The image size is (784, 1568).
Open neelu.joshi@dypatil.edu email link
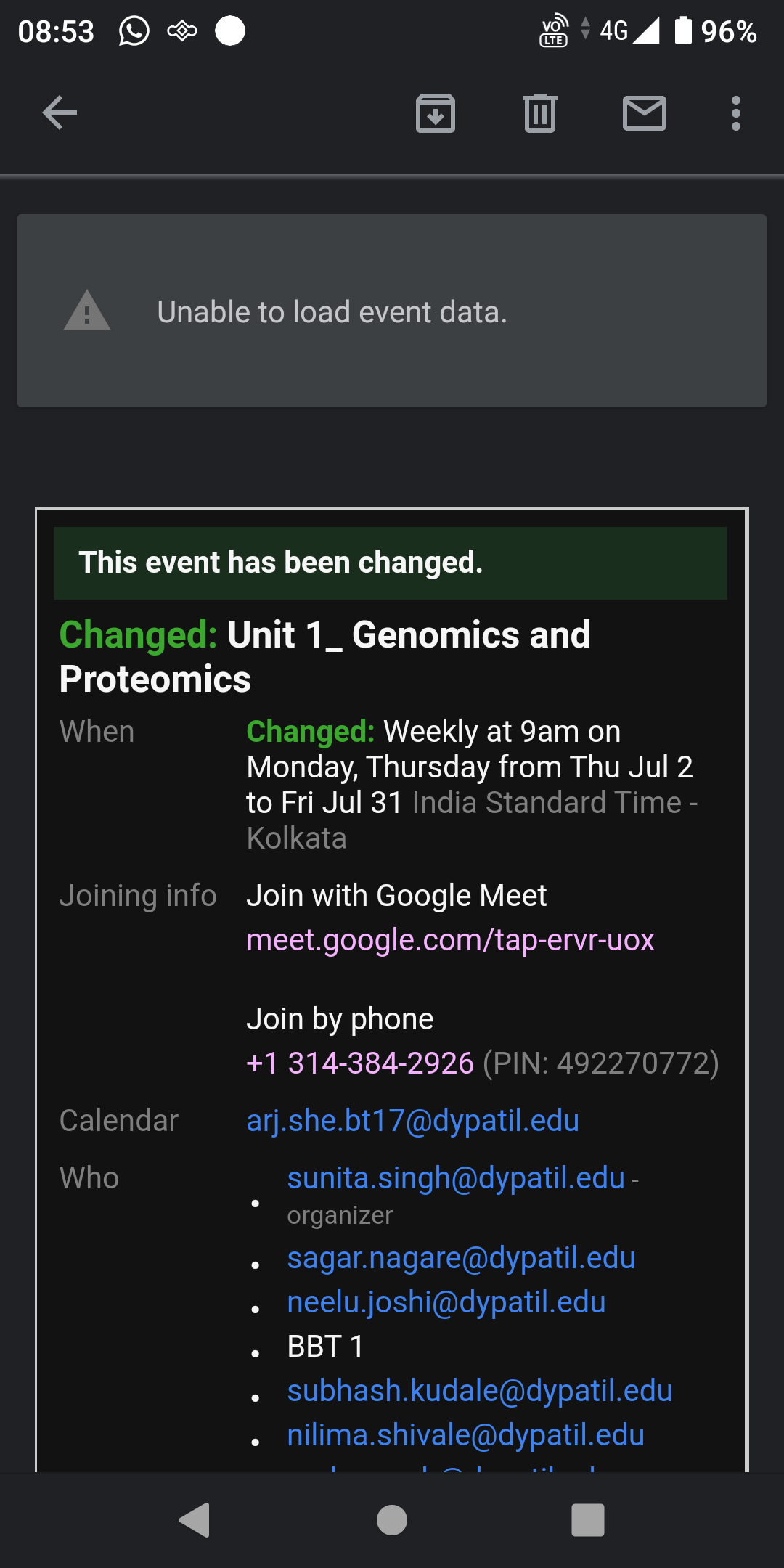point(446,1302)
